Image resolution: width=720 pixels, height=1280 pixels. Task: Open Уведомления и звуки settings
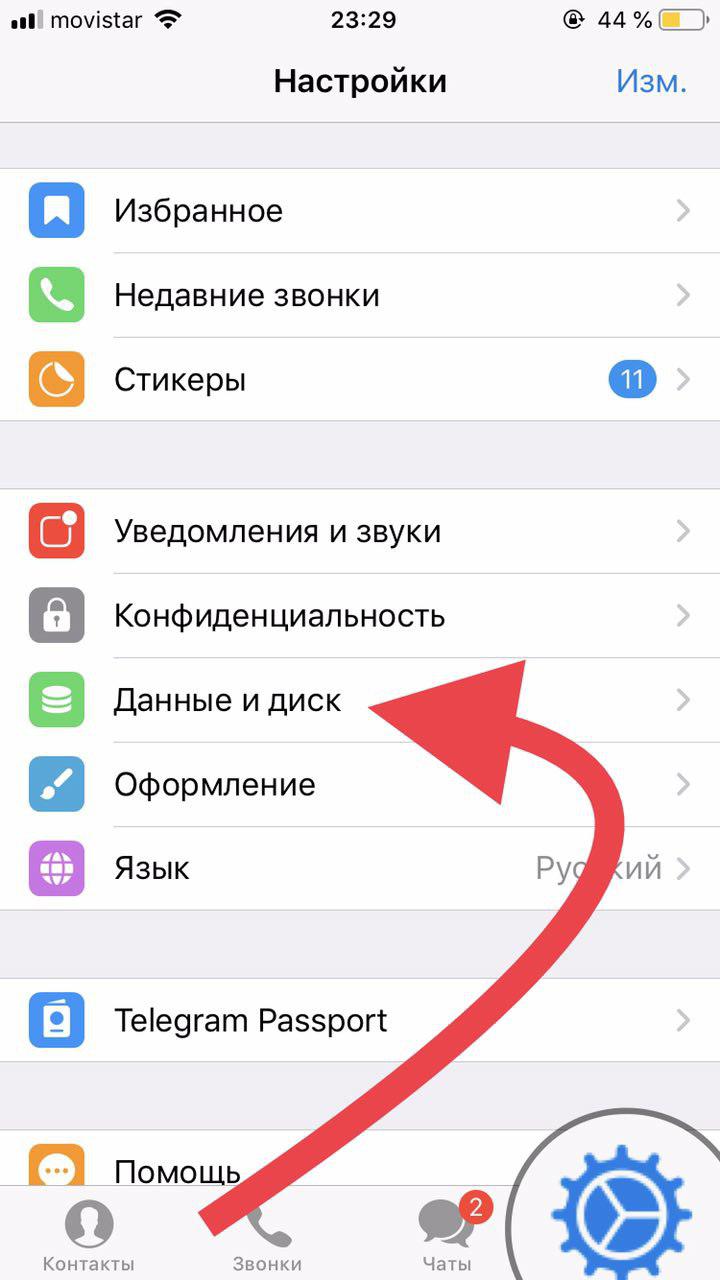[360, 531]
